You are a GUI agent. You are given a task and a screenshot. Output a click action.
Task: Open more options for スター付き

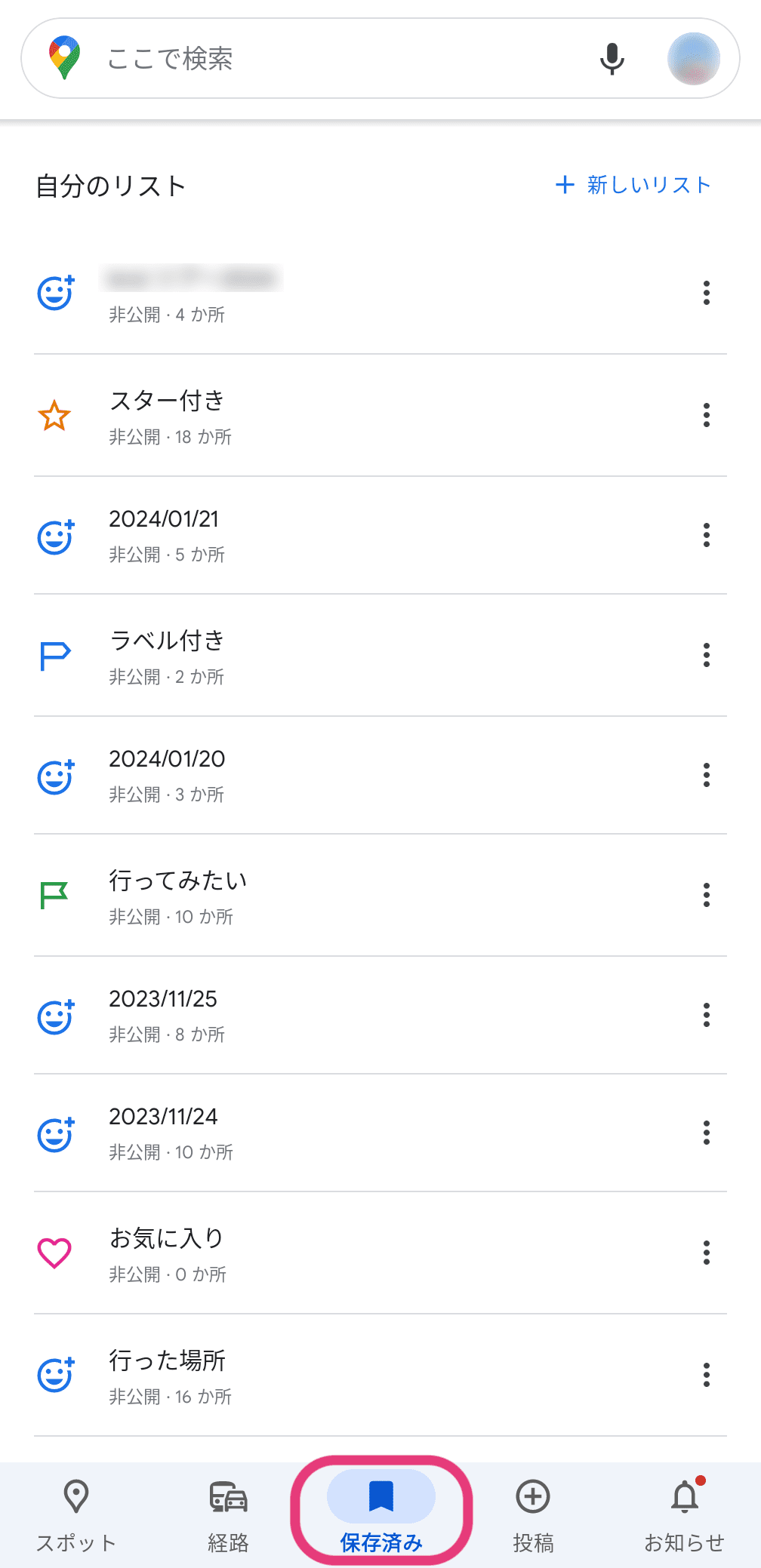click(707, 415)
